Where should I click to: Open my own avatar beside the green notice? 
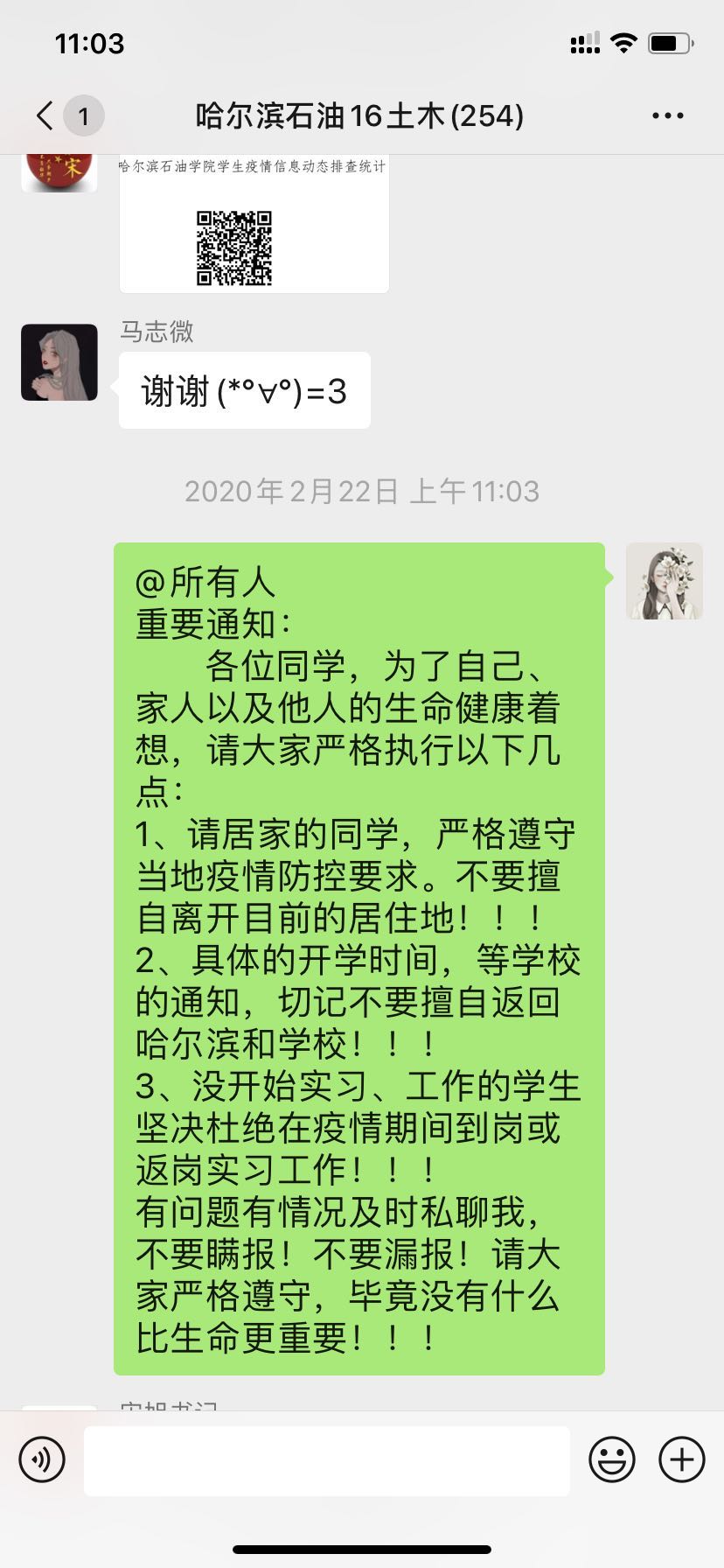664,581
